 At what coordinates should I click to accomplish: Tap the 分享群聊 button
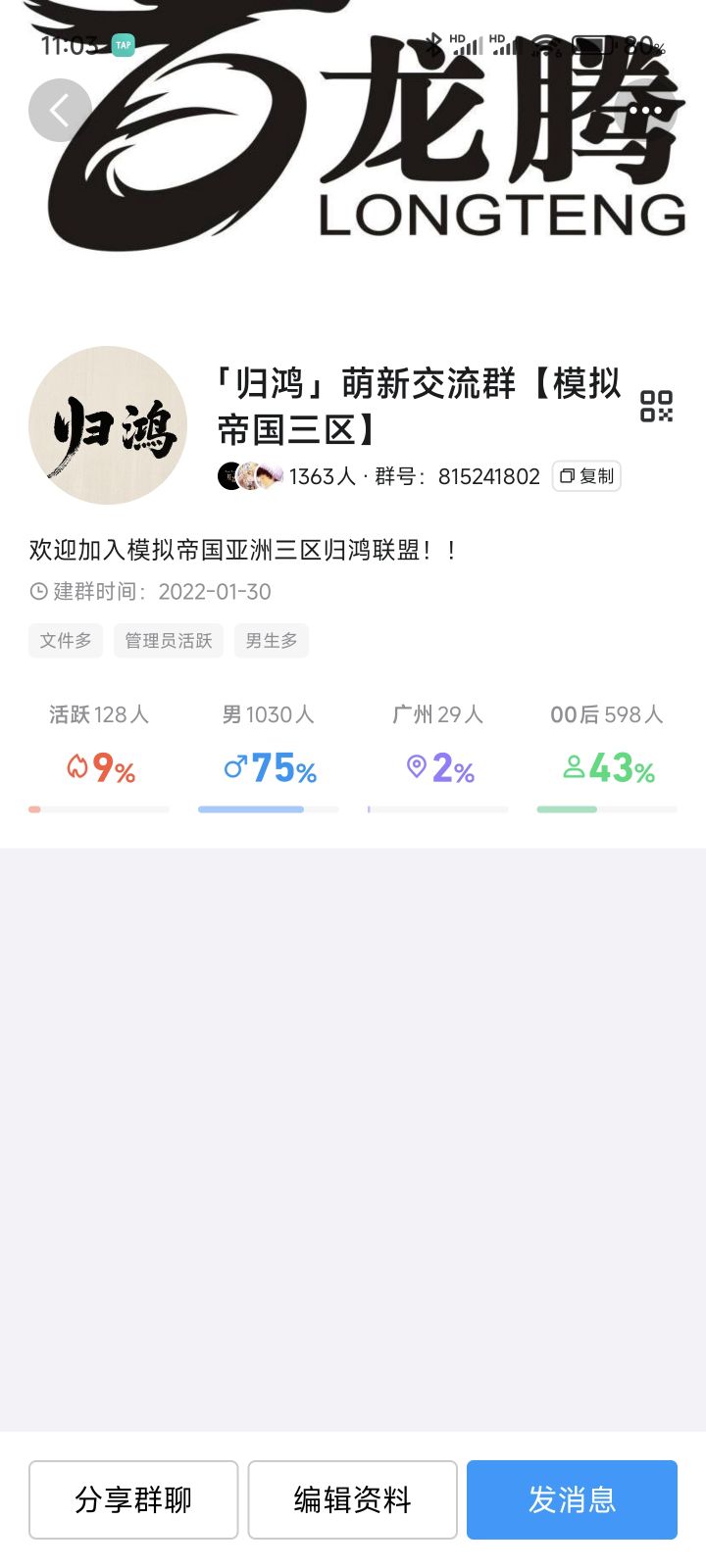(133, 1499)
